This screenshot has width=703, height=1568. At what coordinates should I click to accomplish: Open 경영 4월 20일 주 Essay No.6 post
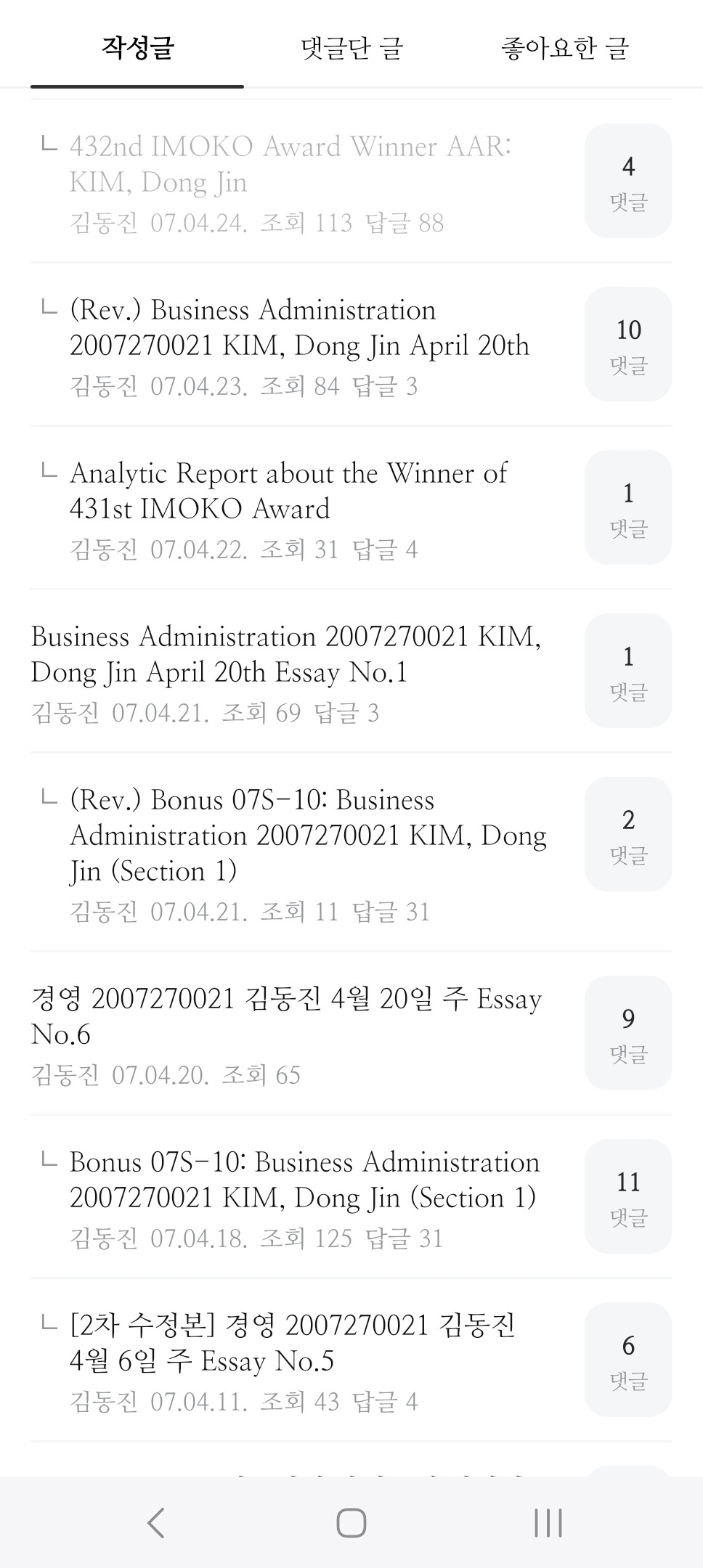pyautogui.click(x=286, y=1016)
